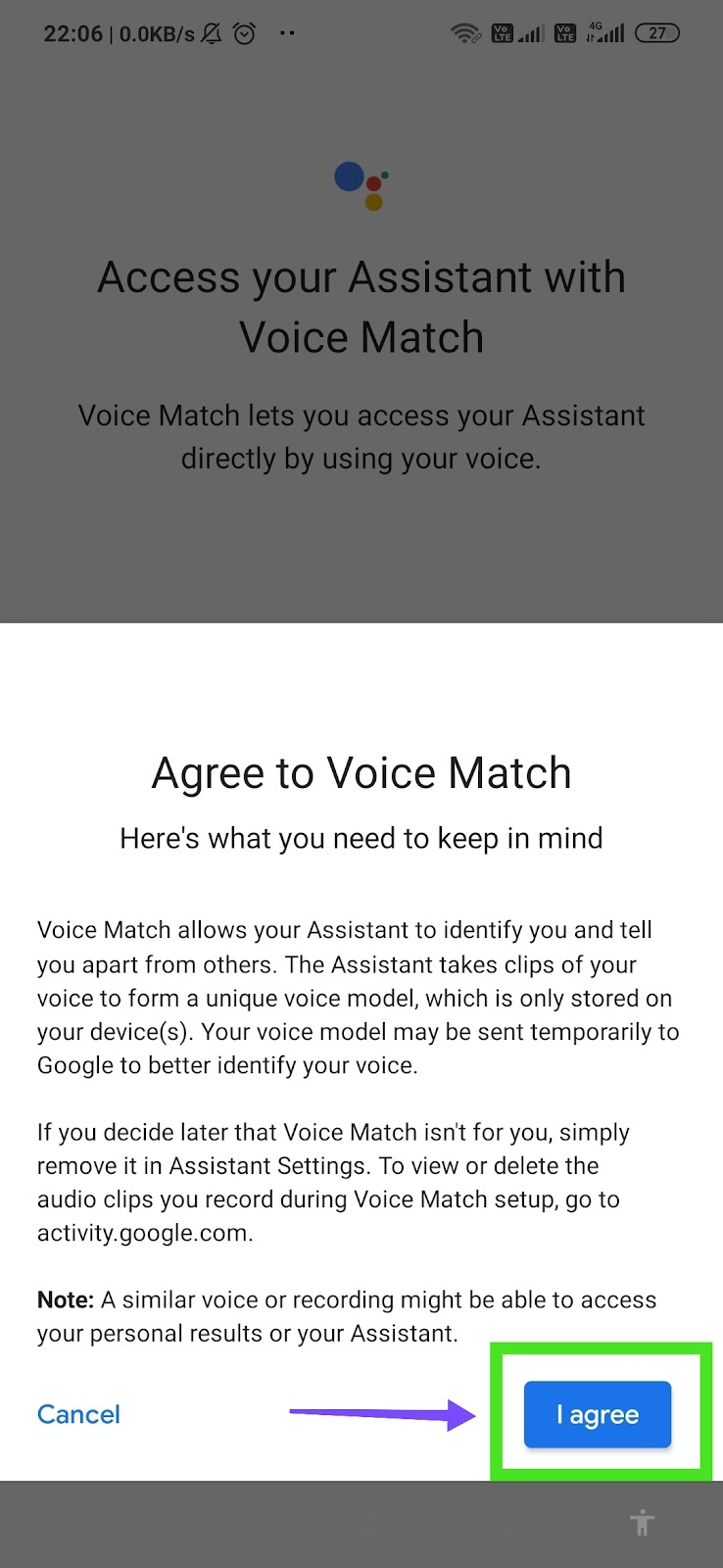Open the accessibility shortcut icon

click(x=642, y=1523)
